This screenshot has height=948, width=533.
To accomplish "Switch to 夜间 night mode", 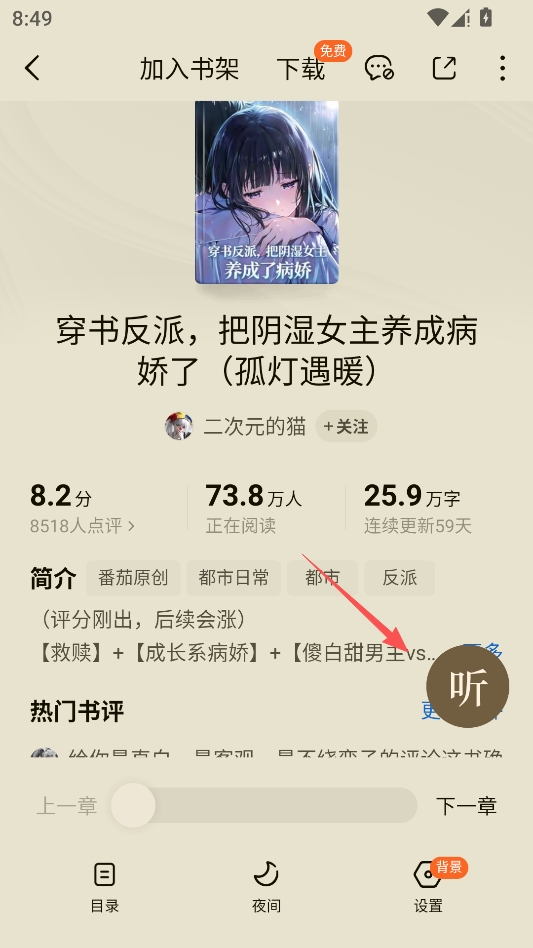I will [x=266, y=888].
